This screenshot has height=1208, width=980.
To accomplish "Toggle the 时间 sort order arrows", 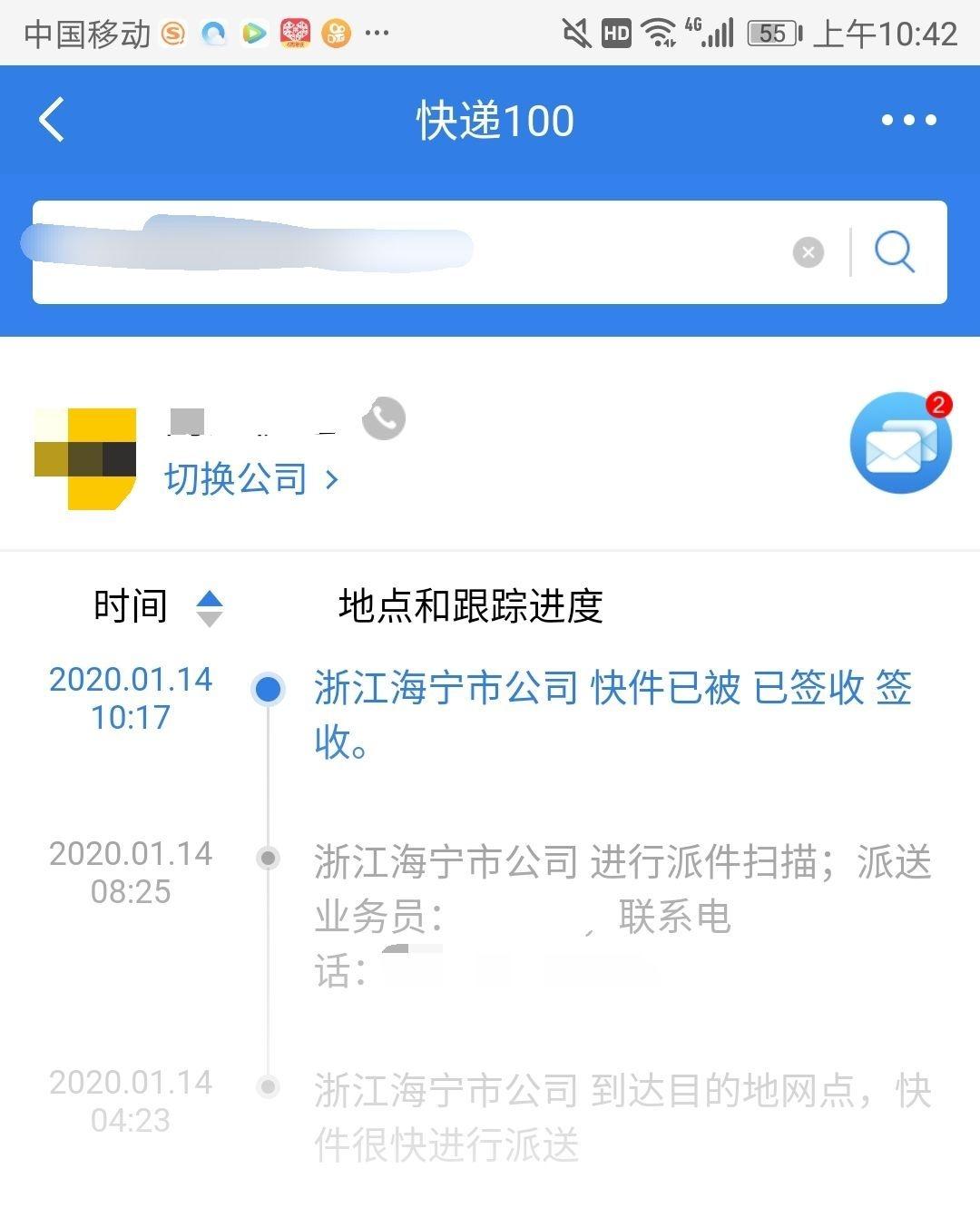I will coord(210,608).
